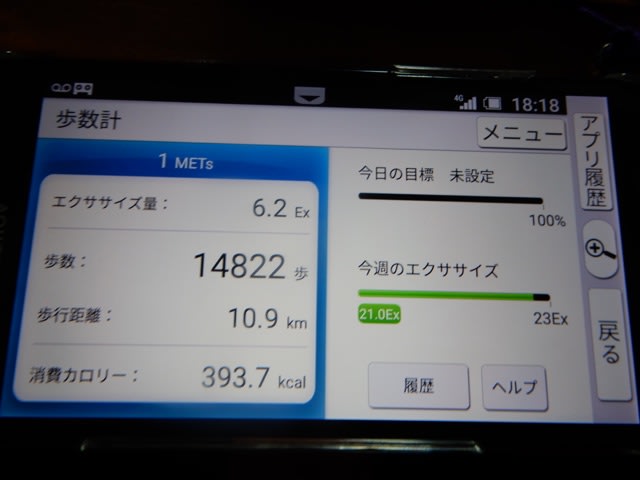Tap the ヘルプ help button
The width and height of the screenshot is (640, 480).
coord(514,387)
